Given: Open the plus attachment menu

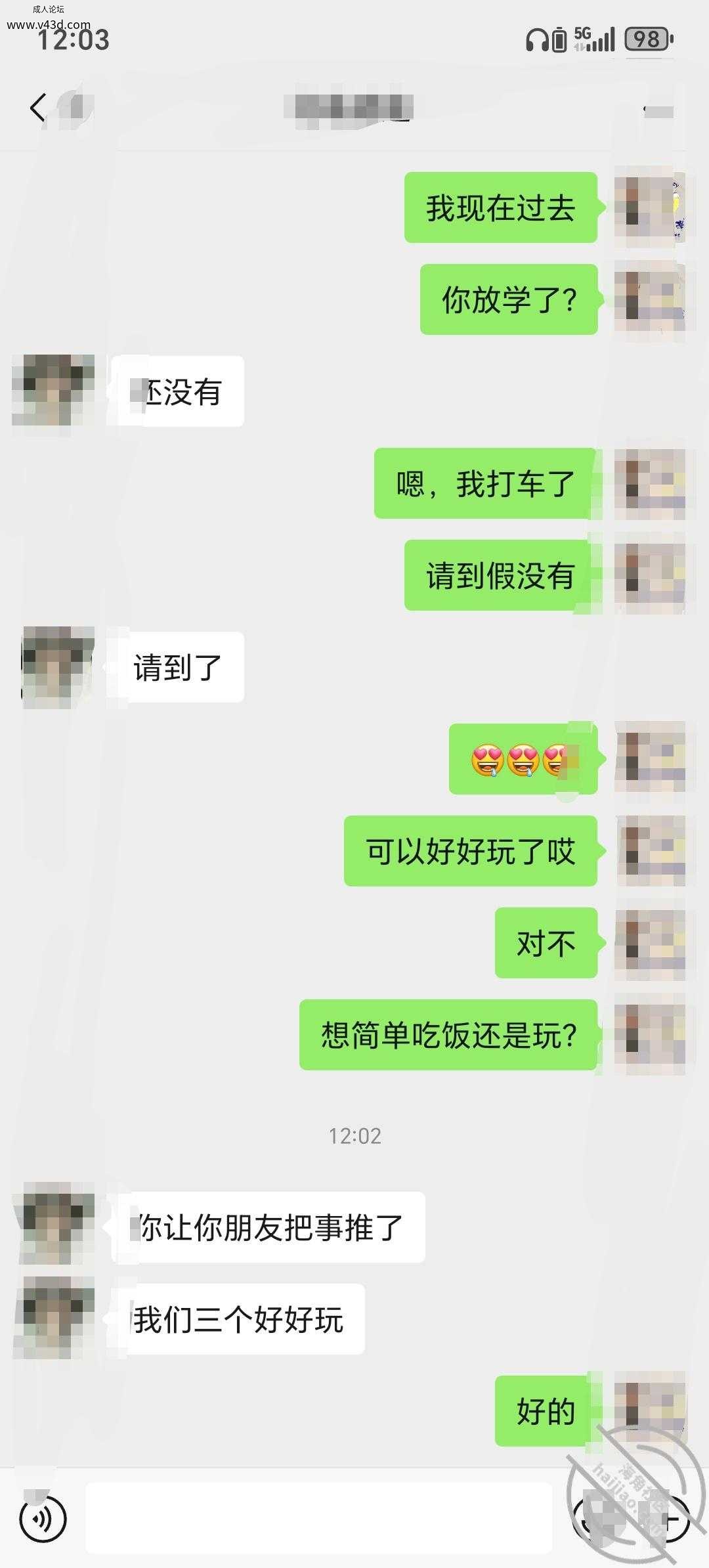Looking at the screenshot, I should [x=666, y=1519].
